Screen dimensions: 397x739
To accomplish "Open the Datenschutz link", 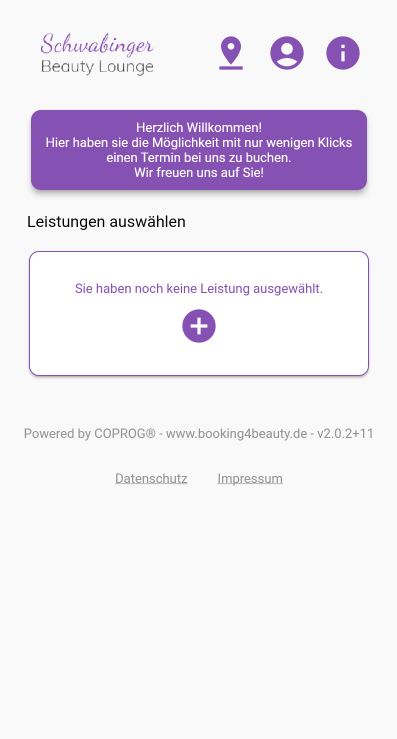I will (151, 478).
